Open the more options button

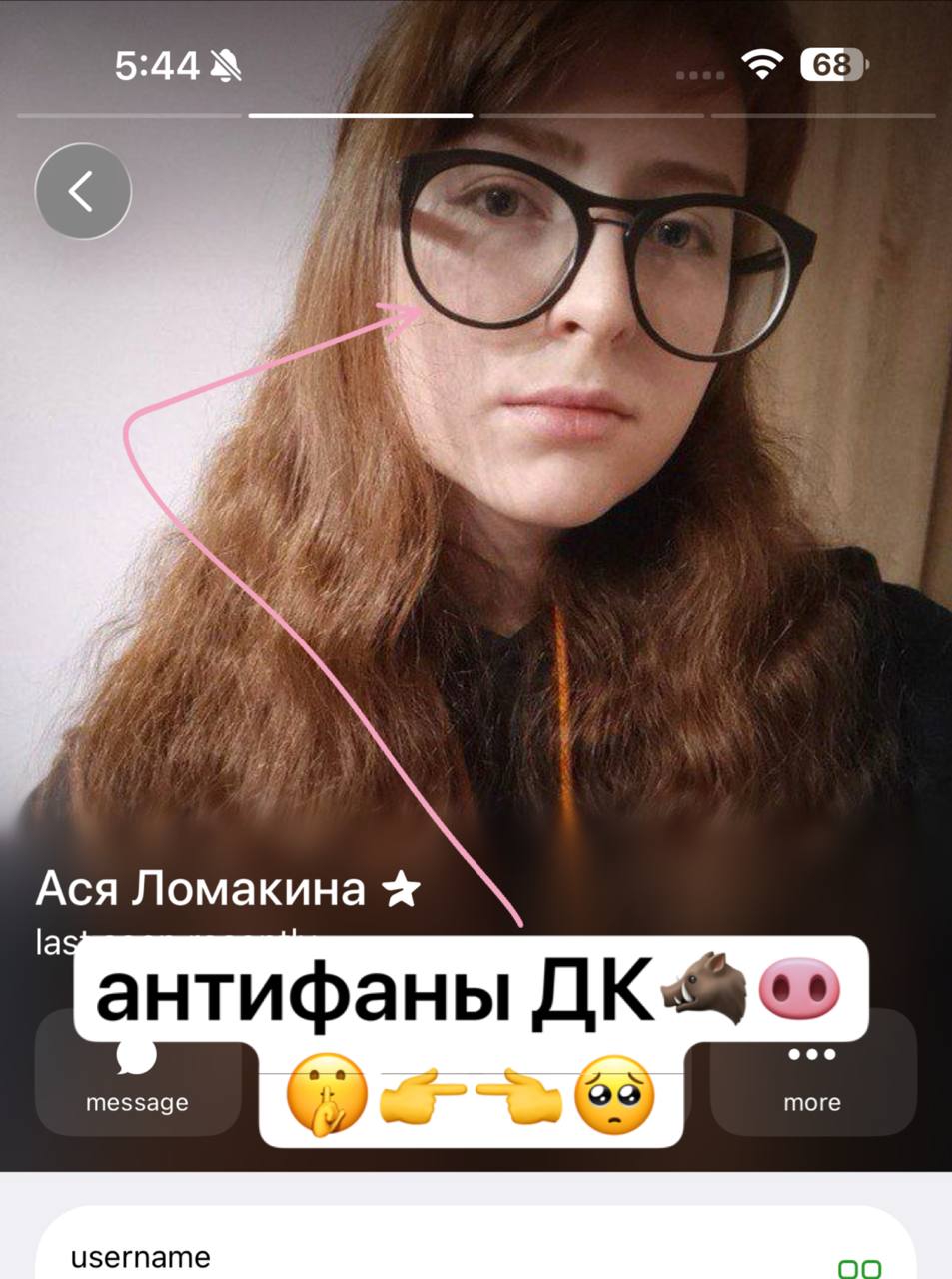click(x=812, y=1072)
